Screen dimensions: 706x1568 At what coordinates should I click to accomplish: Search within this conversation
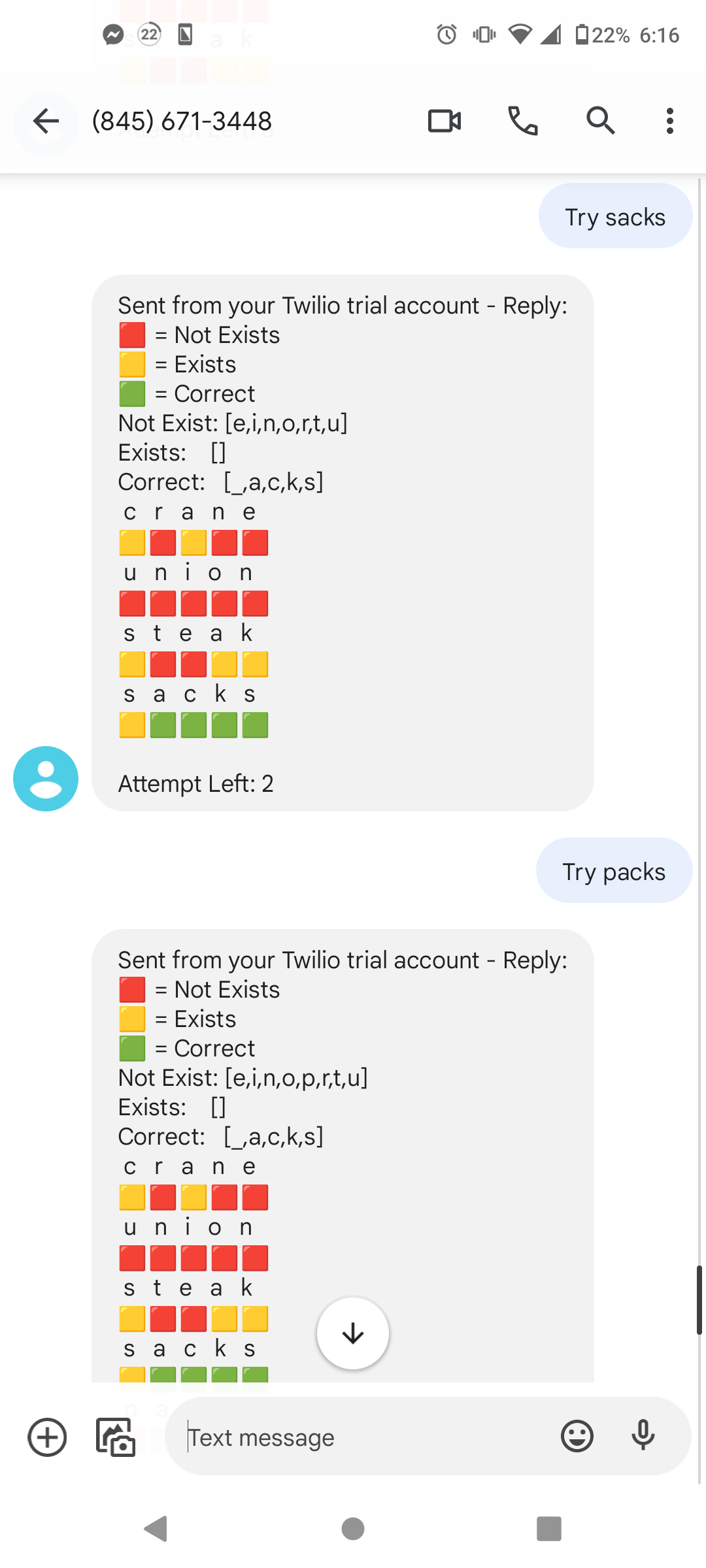pyautogui.click(x=601, y=121)
